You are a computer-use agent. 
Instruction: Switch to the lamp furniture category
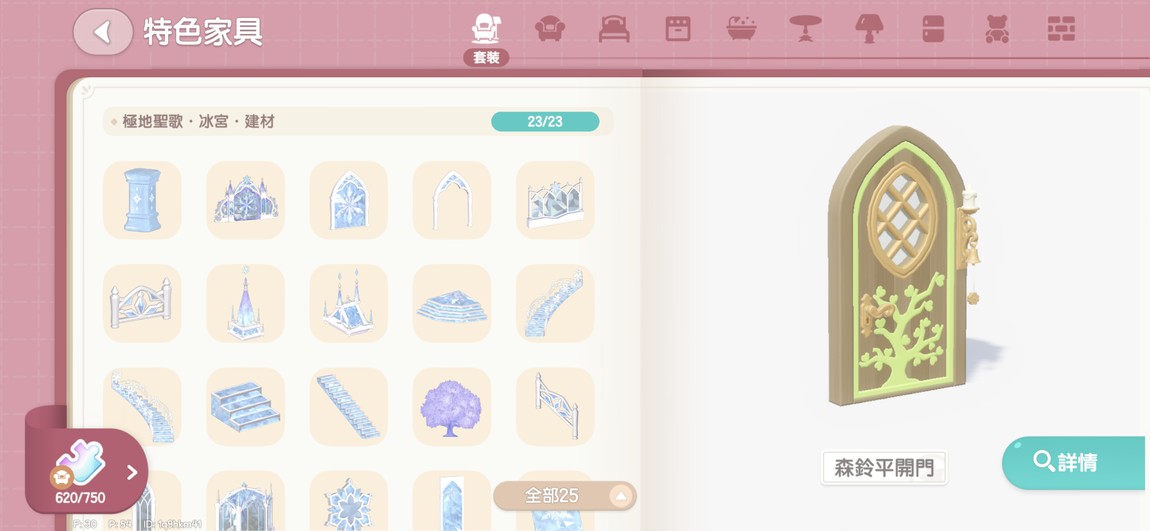click(x=869, y=29)
